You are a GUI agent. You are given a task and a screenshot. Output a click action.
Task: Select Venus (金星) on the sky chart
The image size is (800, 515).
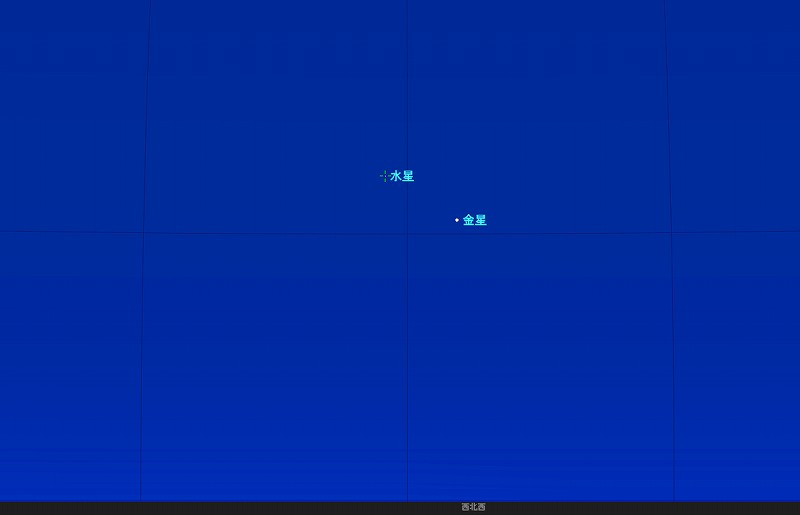click(x=457, y=220)
